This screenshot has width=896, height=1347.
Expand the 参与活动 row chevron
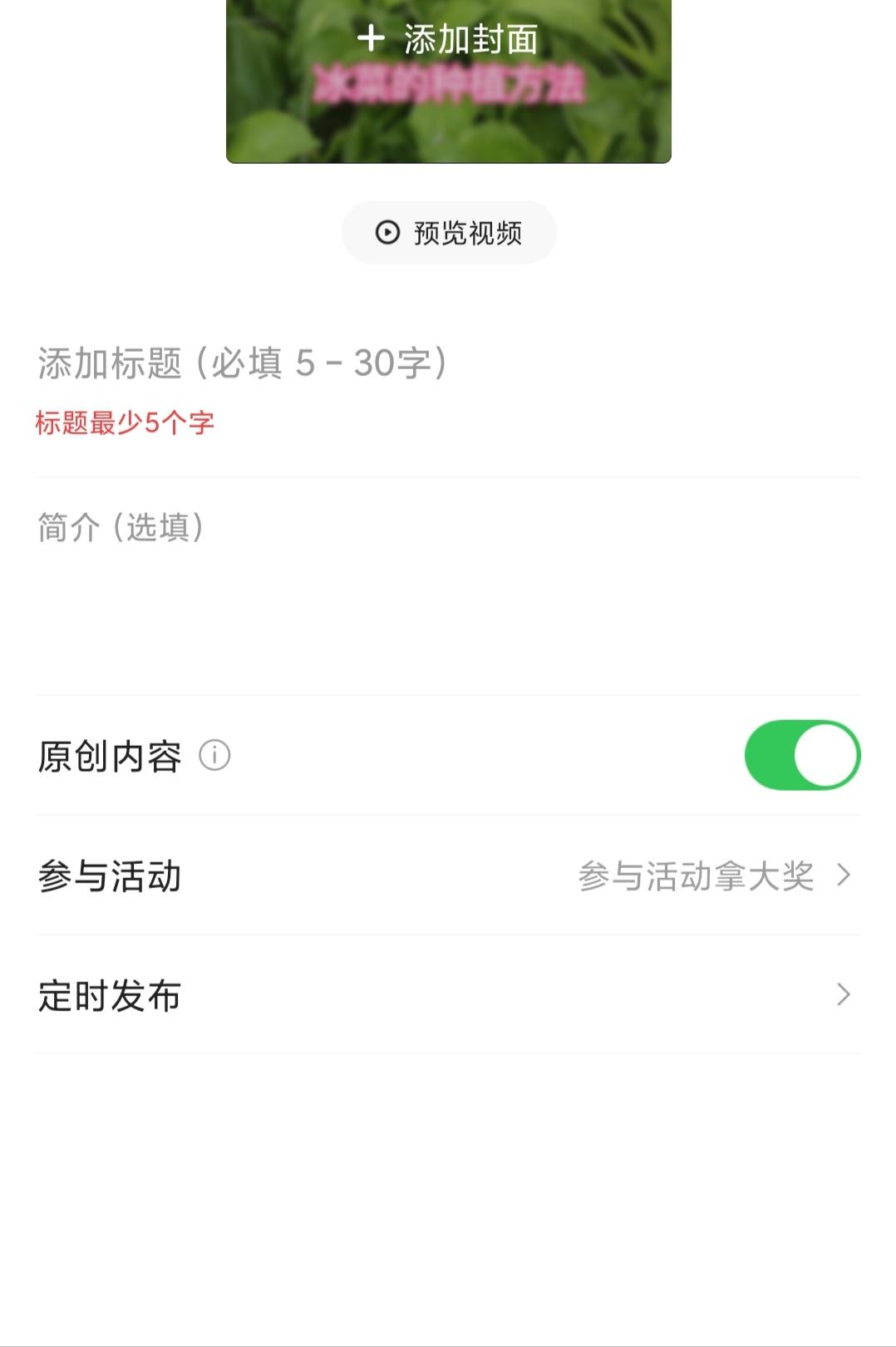point(845,874)
